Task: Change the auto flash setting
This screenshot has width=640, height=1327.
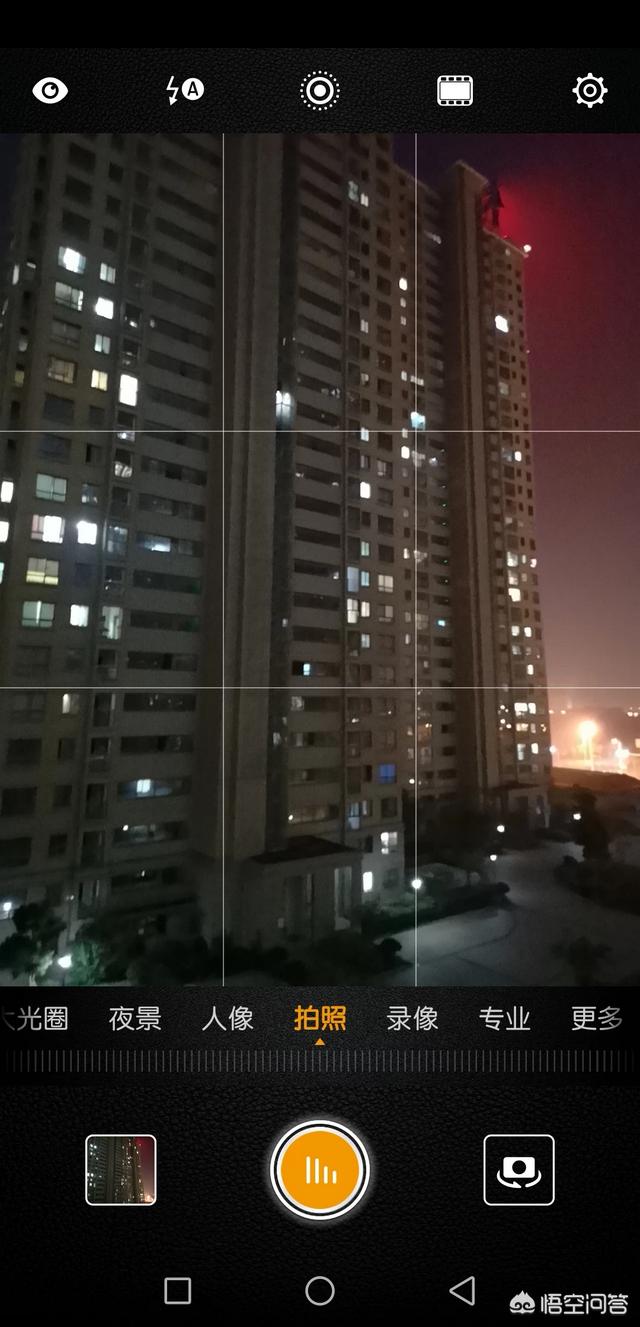Action: [184, 91]
